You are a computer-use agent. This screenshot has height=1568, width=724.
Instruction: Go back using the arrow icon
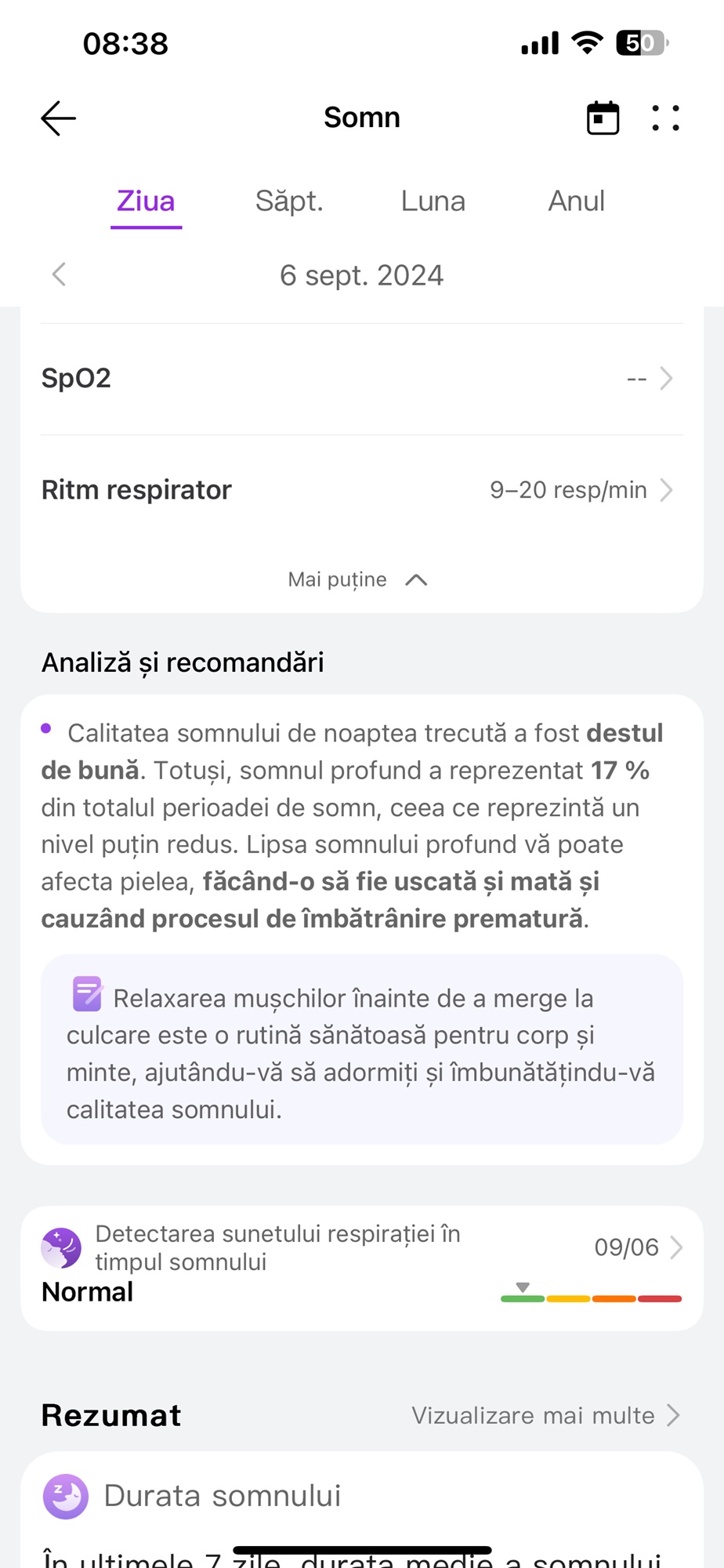(x=58, y=118)
